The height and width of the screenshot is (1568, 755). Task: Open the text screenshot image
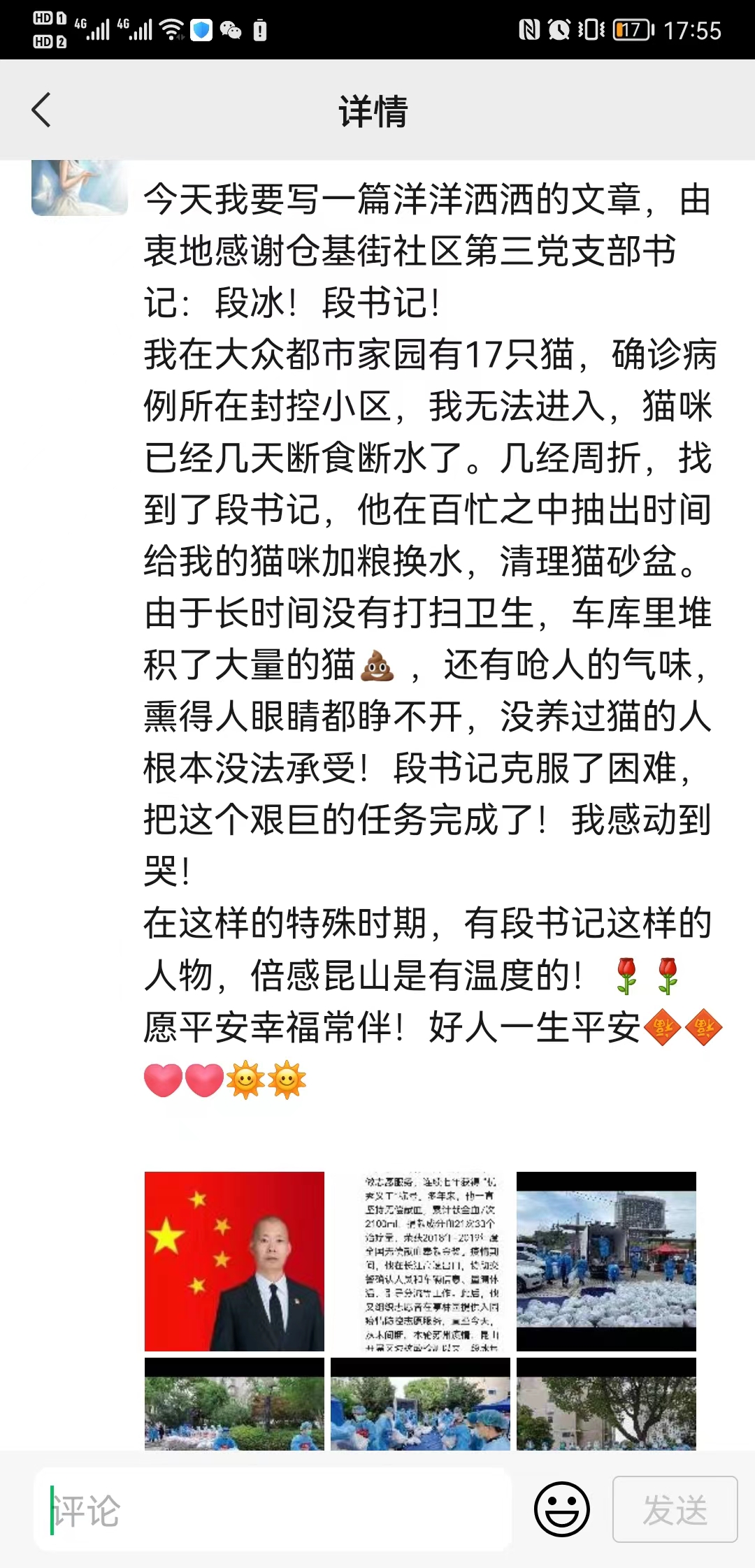pyautogui.click(x=420, y=1261)
